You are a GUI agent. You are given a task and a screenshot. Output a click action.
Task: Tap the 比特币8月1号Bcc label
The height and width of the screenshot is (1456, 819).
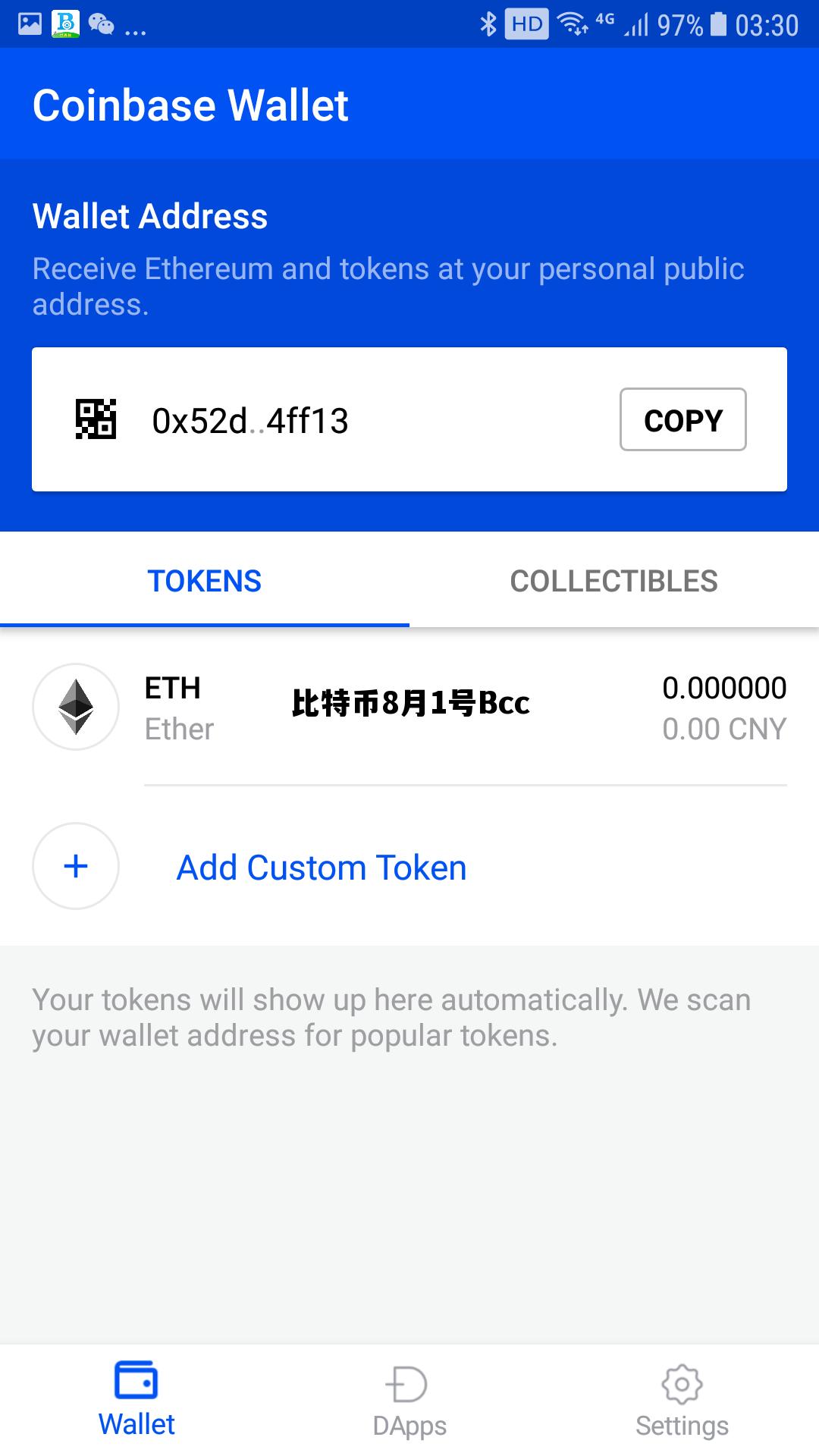tap(410, 703)
